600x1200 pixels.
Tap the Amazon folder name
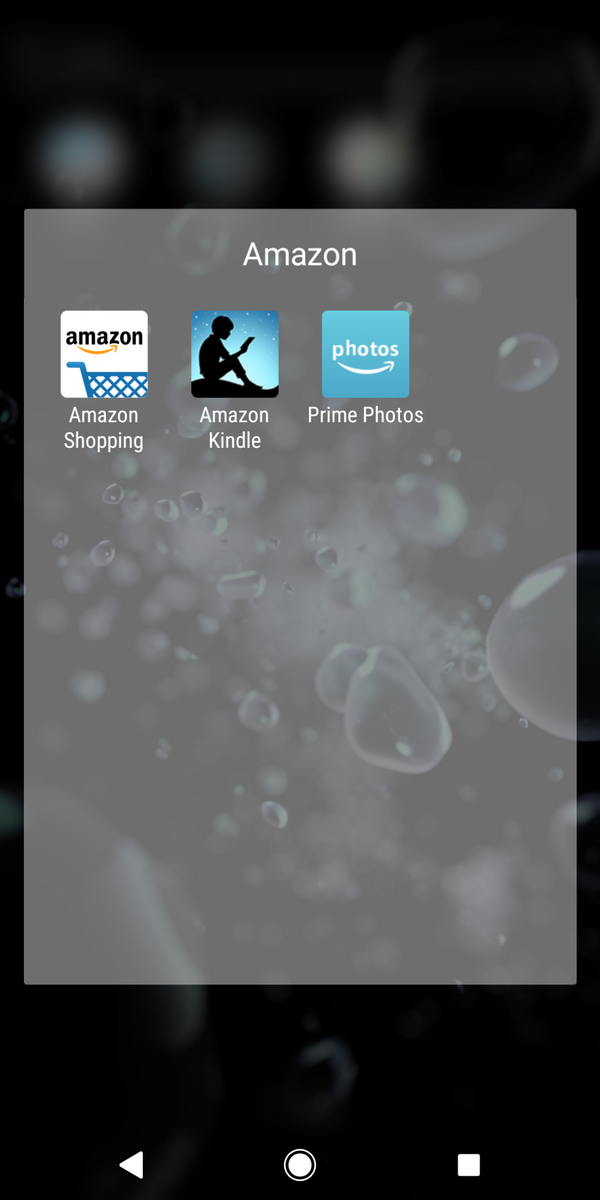pyautogui.click(x=300, y=254)
